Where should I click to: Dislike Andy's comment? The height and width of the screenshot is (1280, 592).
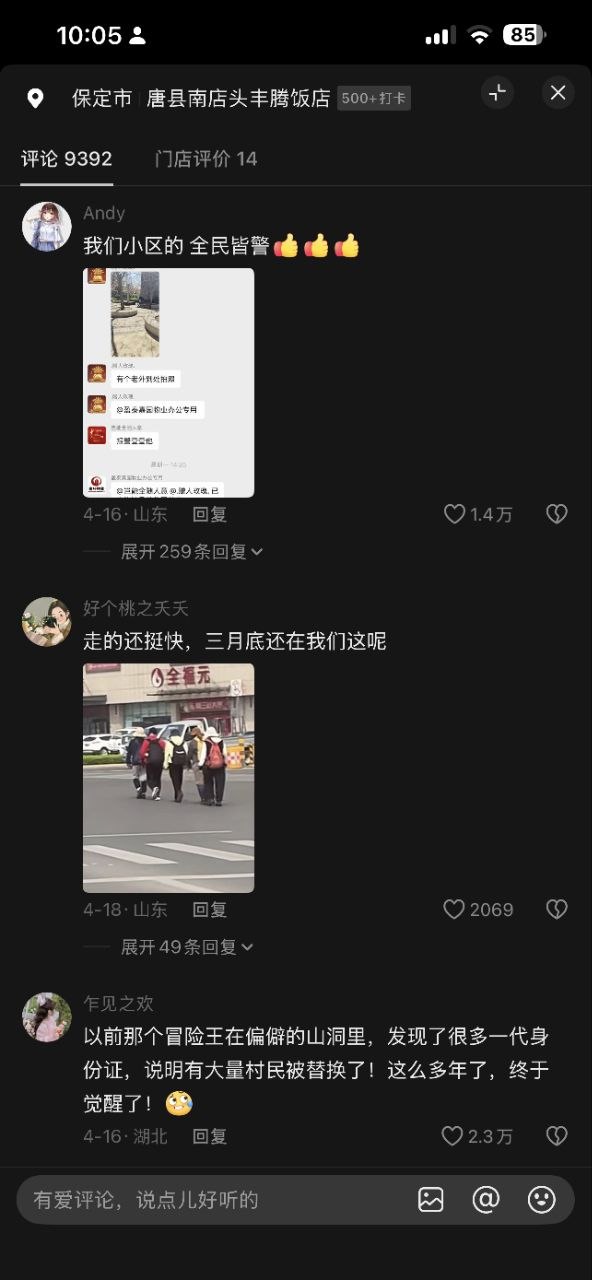click(557, 514)
